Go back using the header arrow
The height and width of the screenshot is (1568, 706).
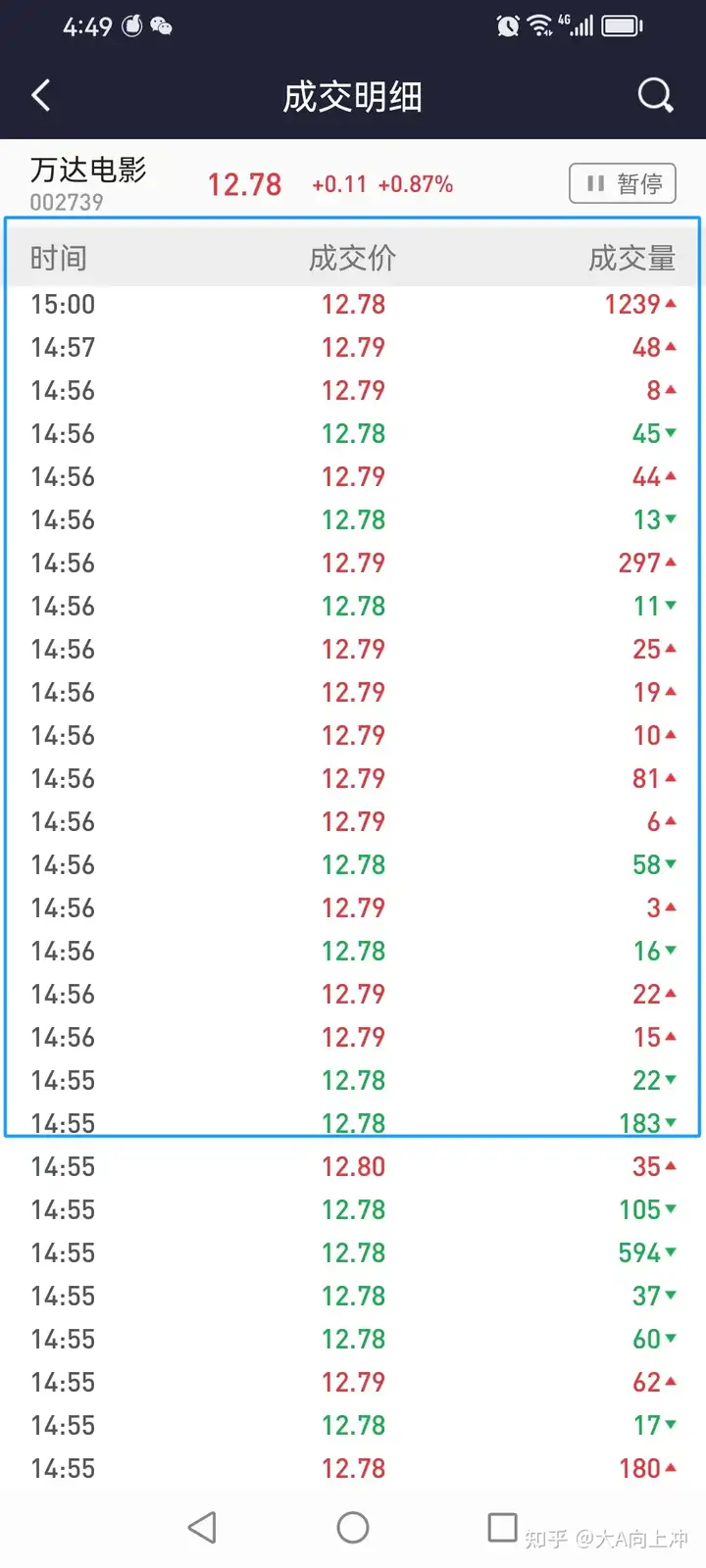pyautogui.click(x=40, y=96)
